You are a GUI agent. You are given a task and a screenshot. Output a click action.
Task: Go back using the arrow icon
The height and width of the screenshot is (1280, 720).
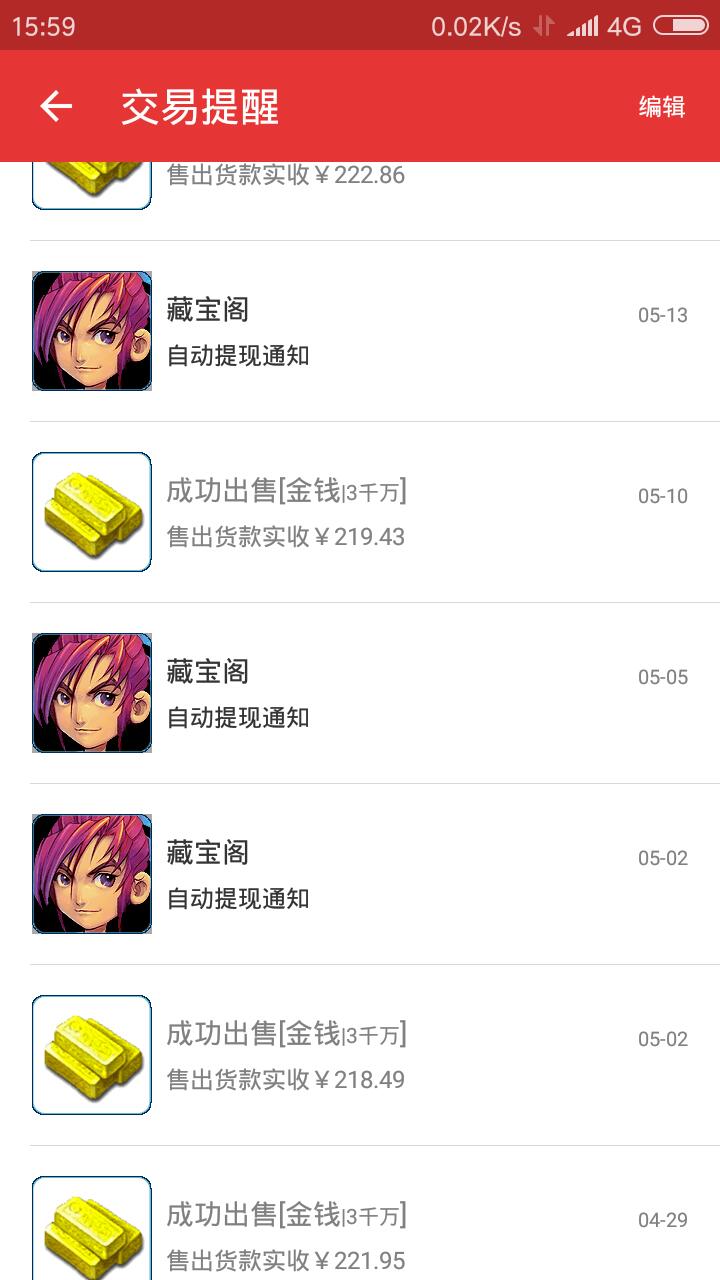(56, 106)
